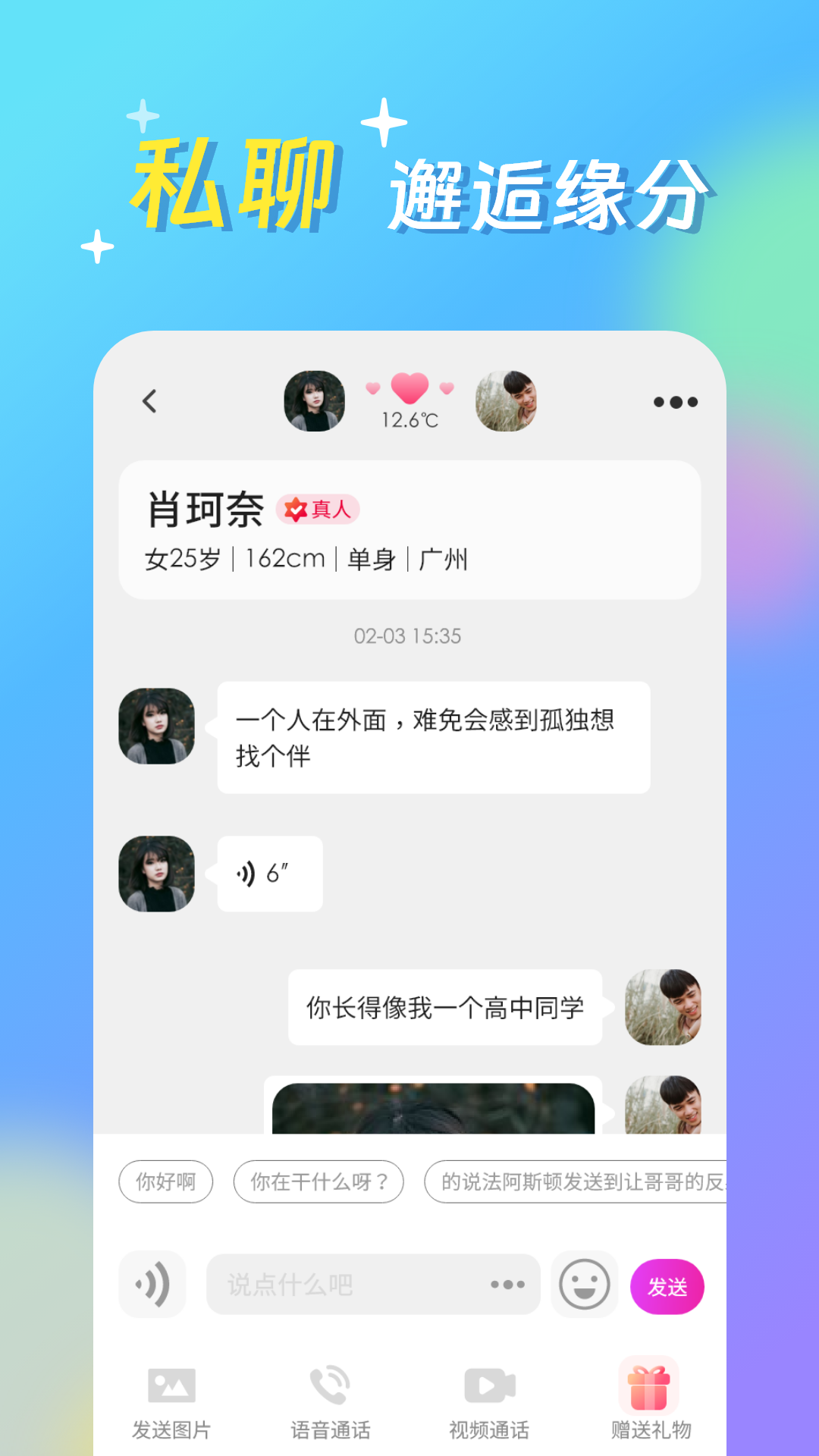The width and height of the screenshot is (819, 1456).
Task: Tap the back arrow to exit the chat
Action: coord(150,402)
